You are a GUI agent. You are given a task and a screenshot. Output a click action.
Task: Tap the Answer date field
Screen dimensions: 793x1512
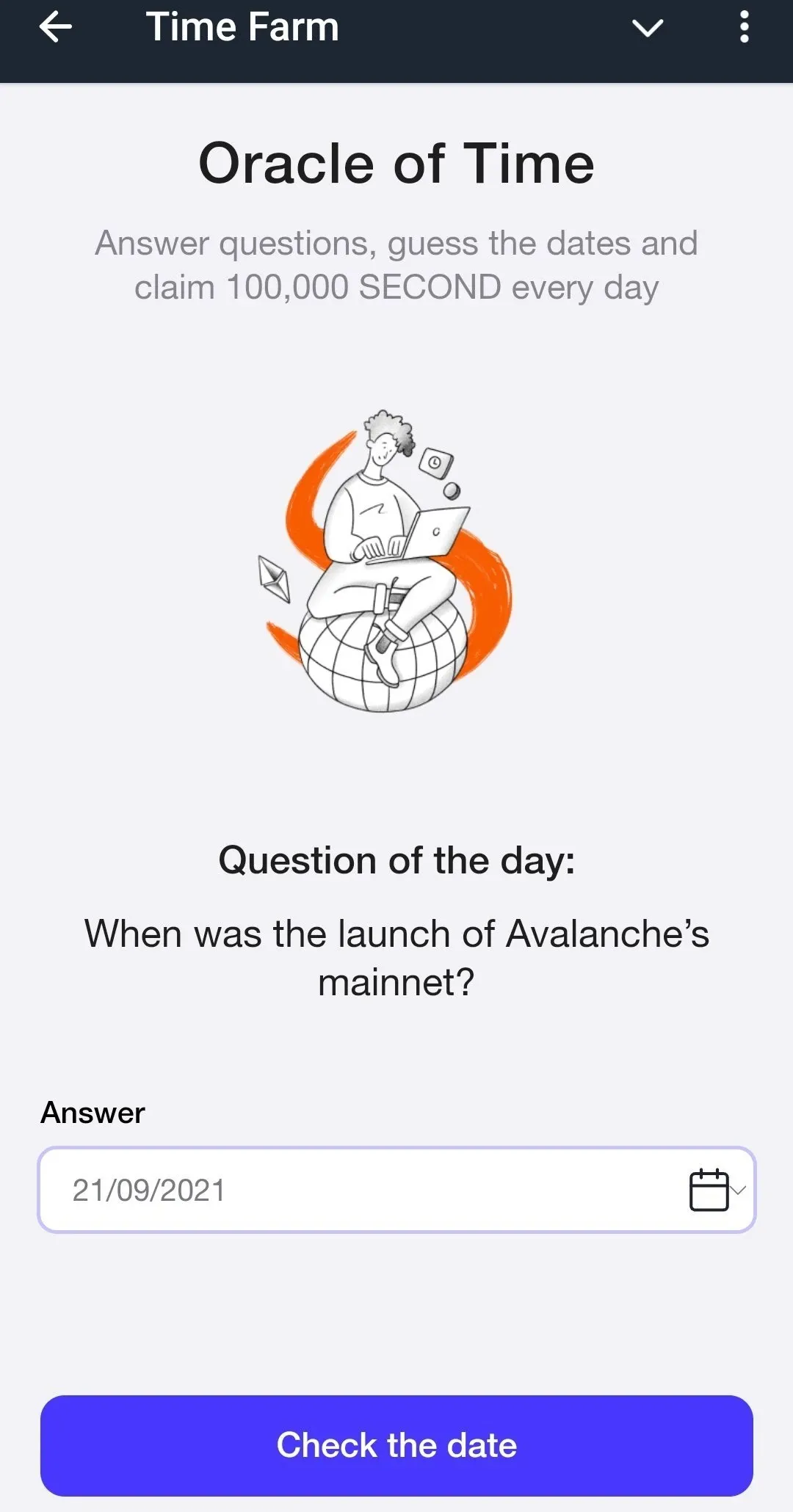[352, 1190]
